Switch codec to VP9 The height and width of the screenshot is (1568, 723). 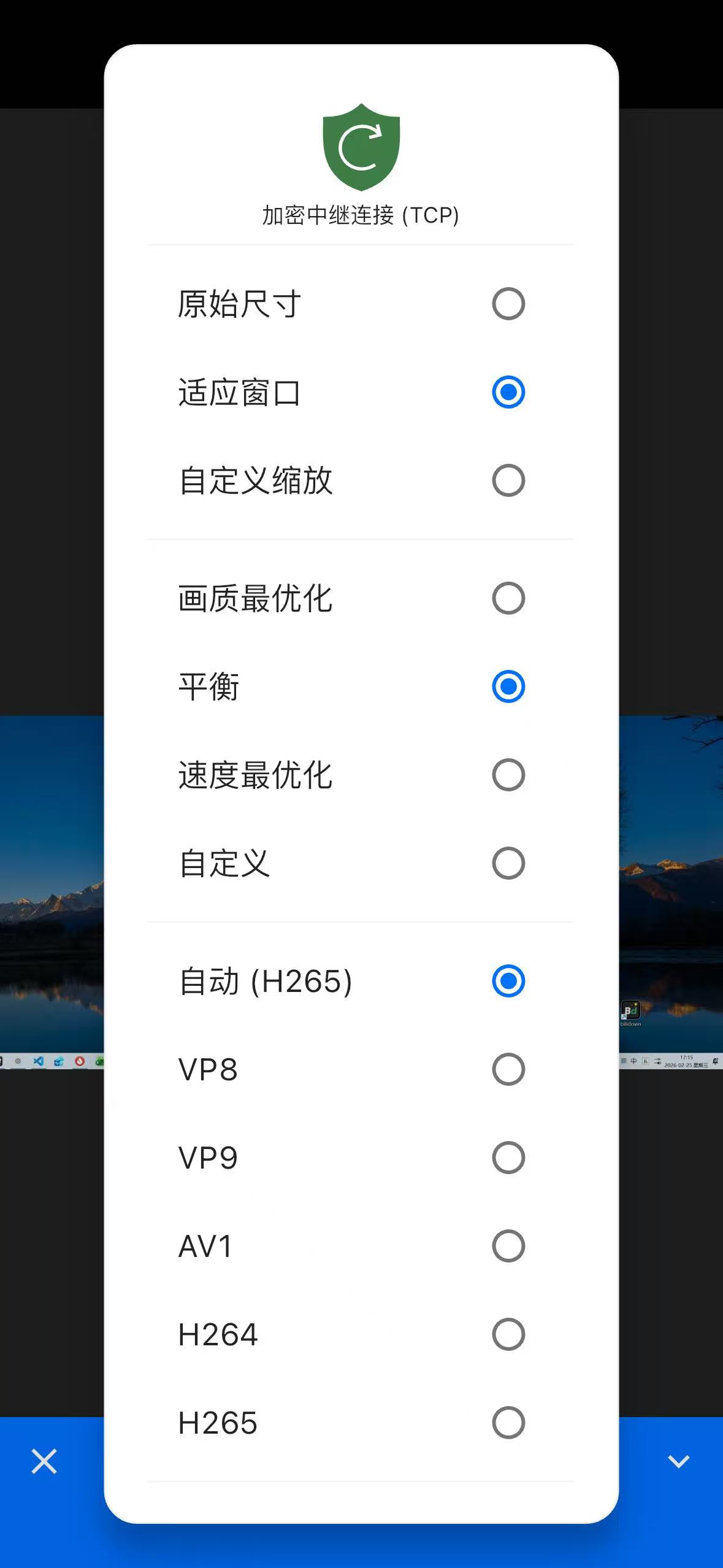click(361, 1158)
